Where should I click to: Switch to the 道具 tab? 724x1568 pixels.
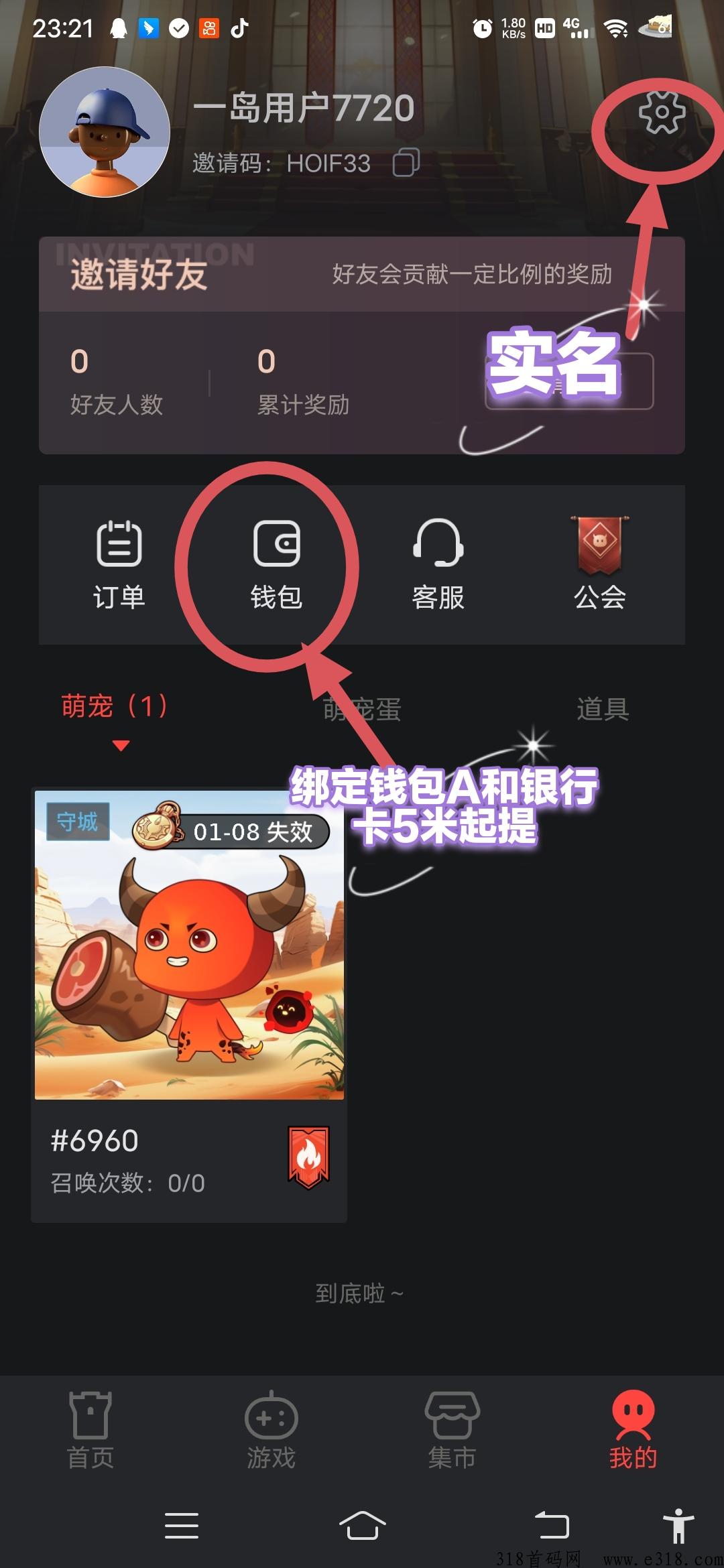603,709
